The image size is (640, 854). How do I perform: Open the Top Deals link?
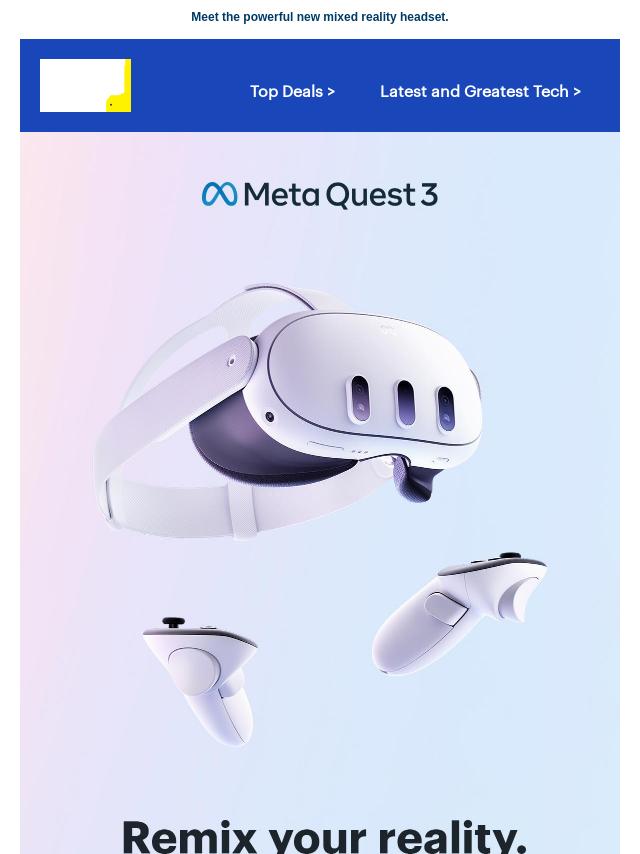[x=292, y=91]
